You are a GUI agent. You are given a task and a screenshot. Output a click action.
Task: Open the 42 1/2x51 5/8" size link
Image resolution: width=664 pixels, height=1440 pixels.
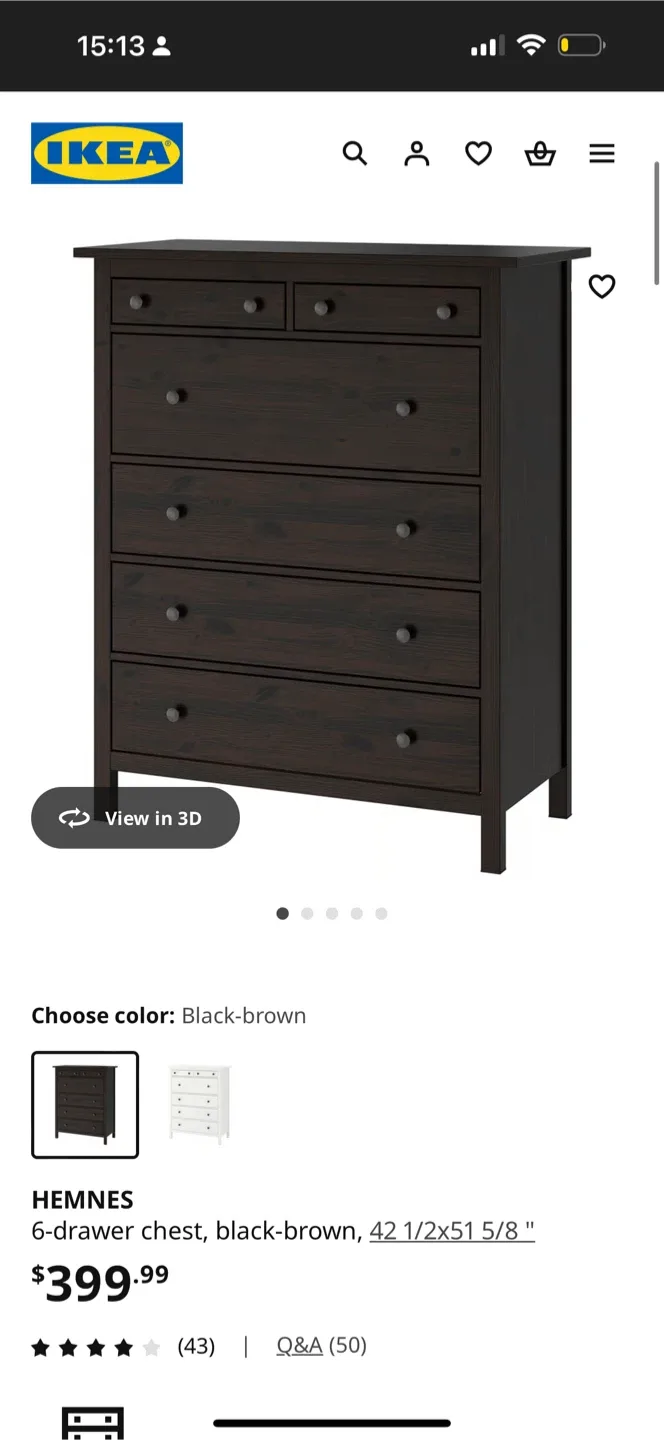(x=452, y=1231)
